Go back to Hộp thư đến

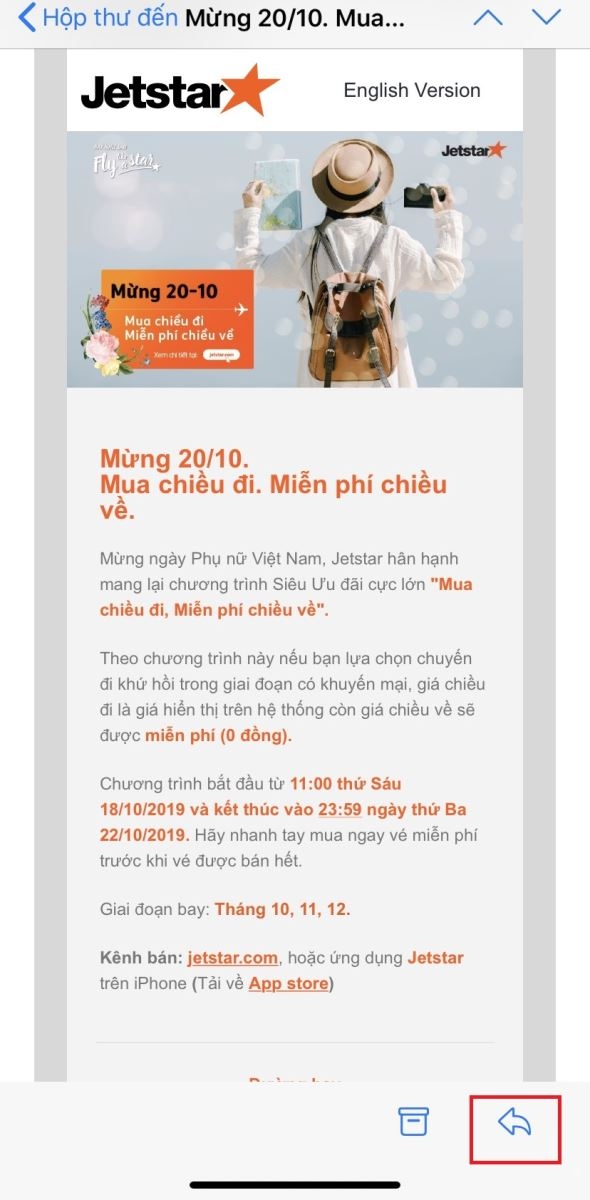(x=98, y=18)
